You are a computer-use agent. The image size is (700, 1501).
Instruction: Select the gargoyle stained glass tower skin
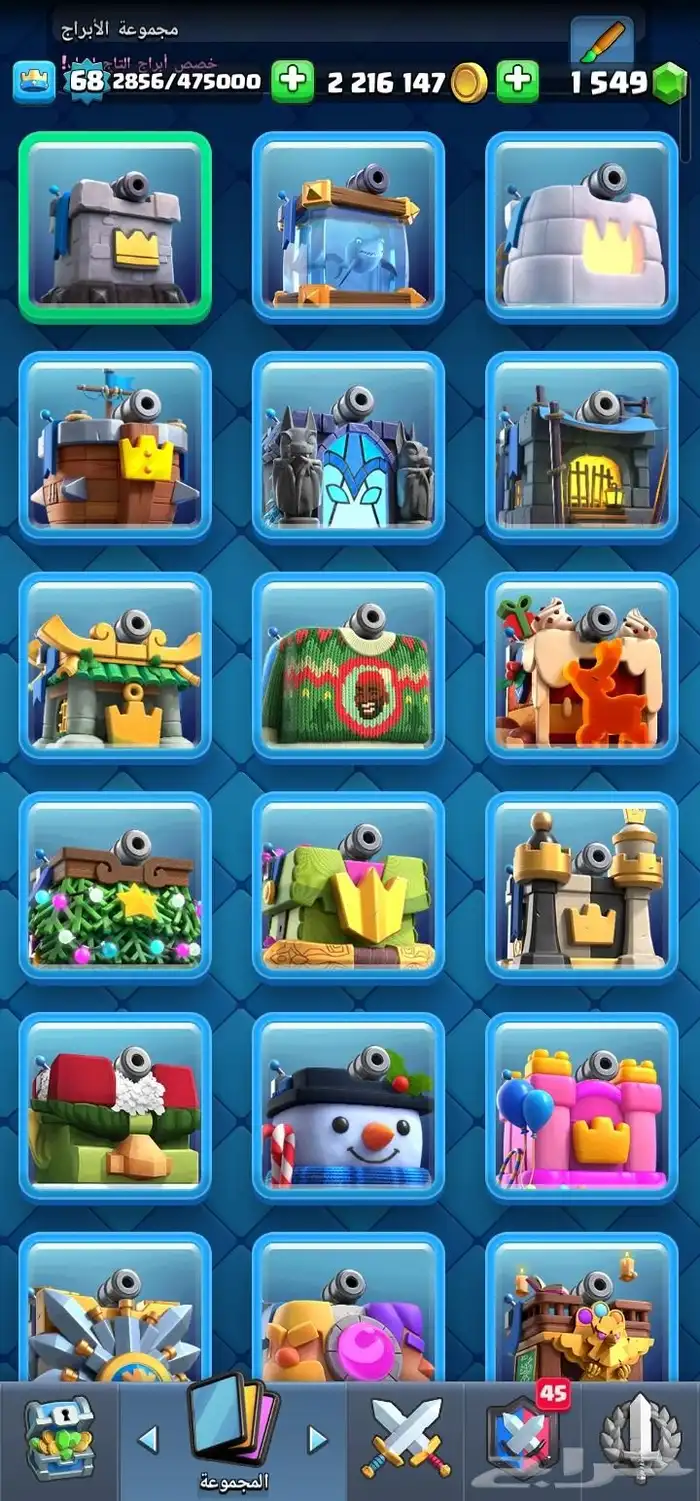(x=348, y=446)
